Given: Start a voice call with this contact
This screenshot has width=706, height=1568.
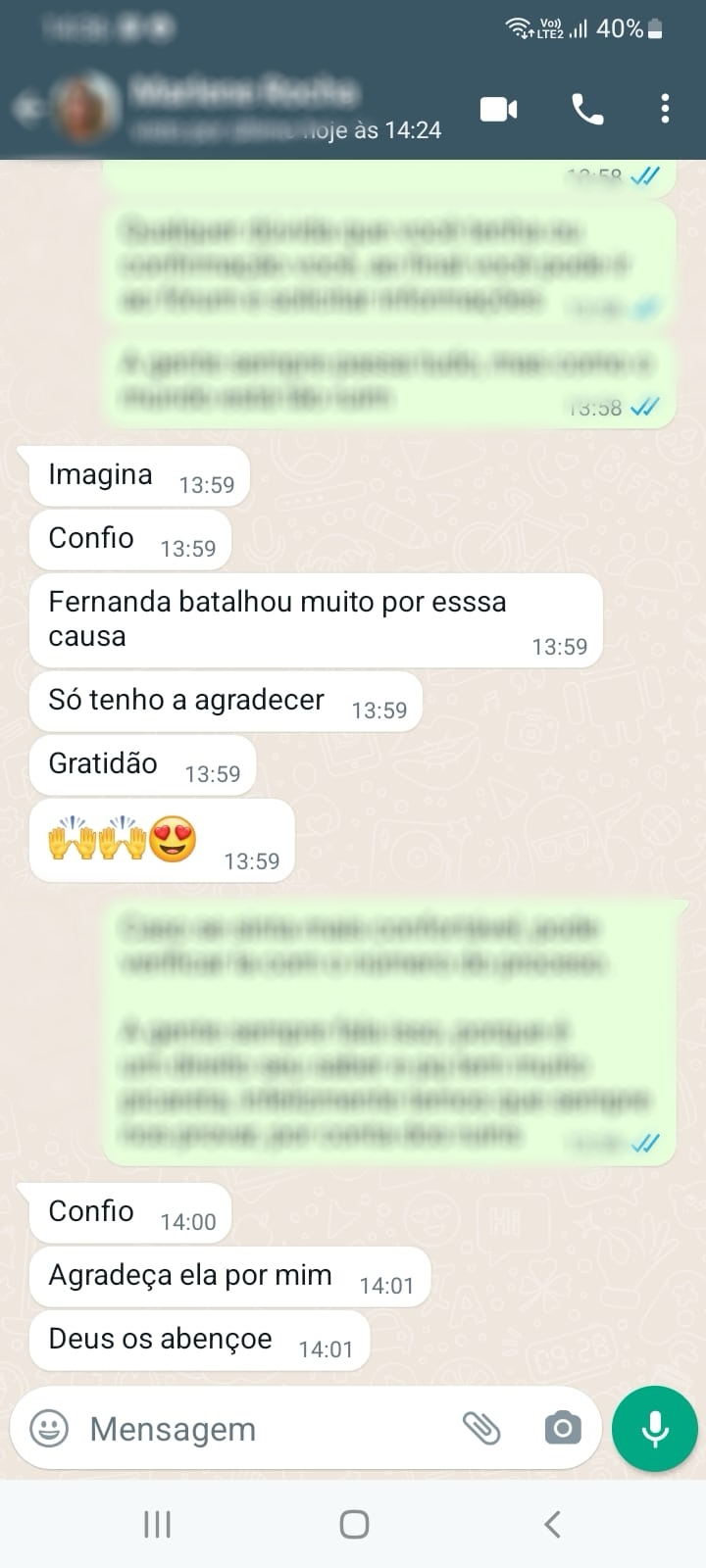Looking at the screenshot, I should click(x=587, y=110).
